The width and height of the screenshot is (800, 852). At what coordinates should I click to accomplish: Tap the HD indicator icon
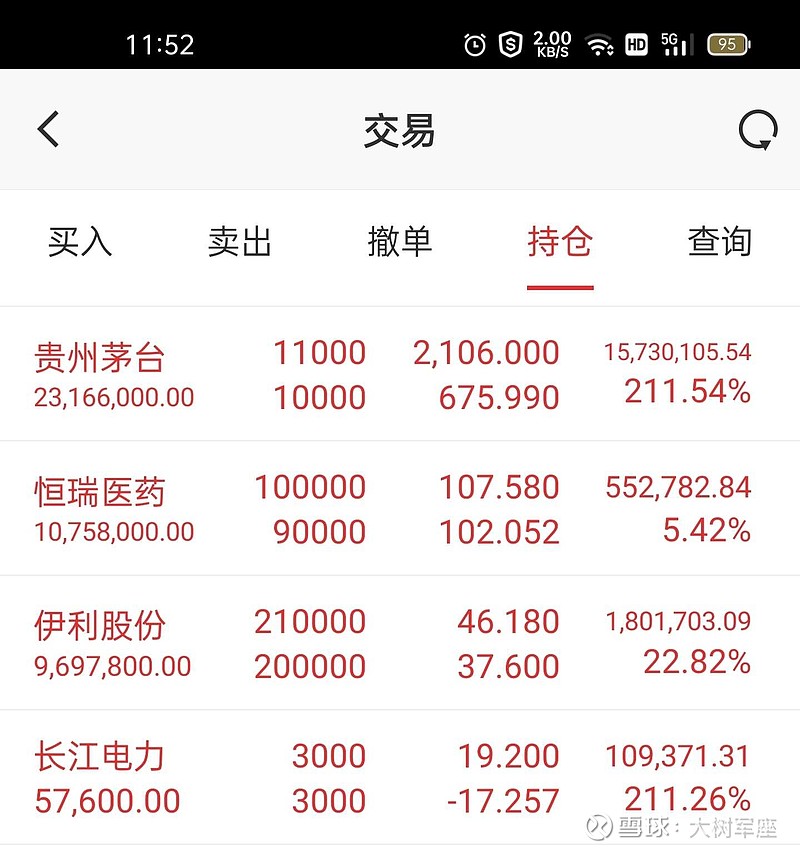[635, 44]
